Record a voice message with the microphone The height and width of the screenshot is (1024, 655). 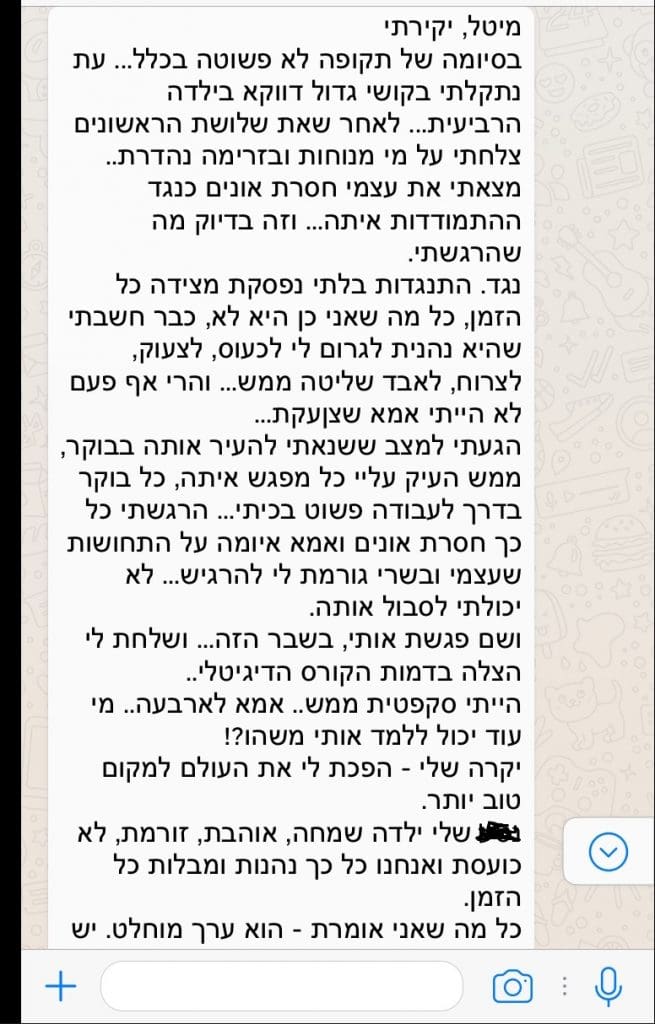607,987
